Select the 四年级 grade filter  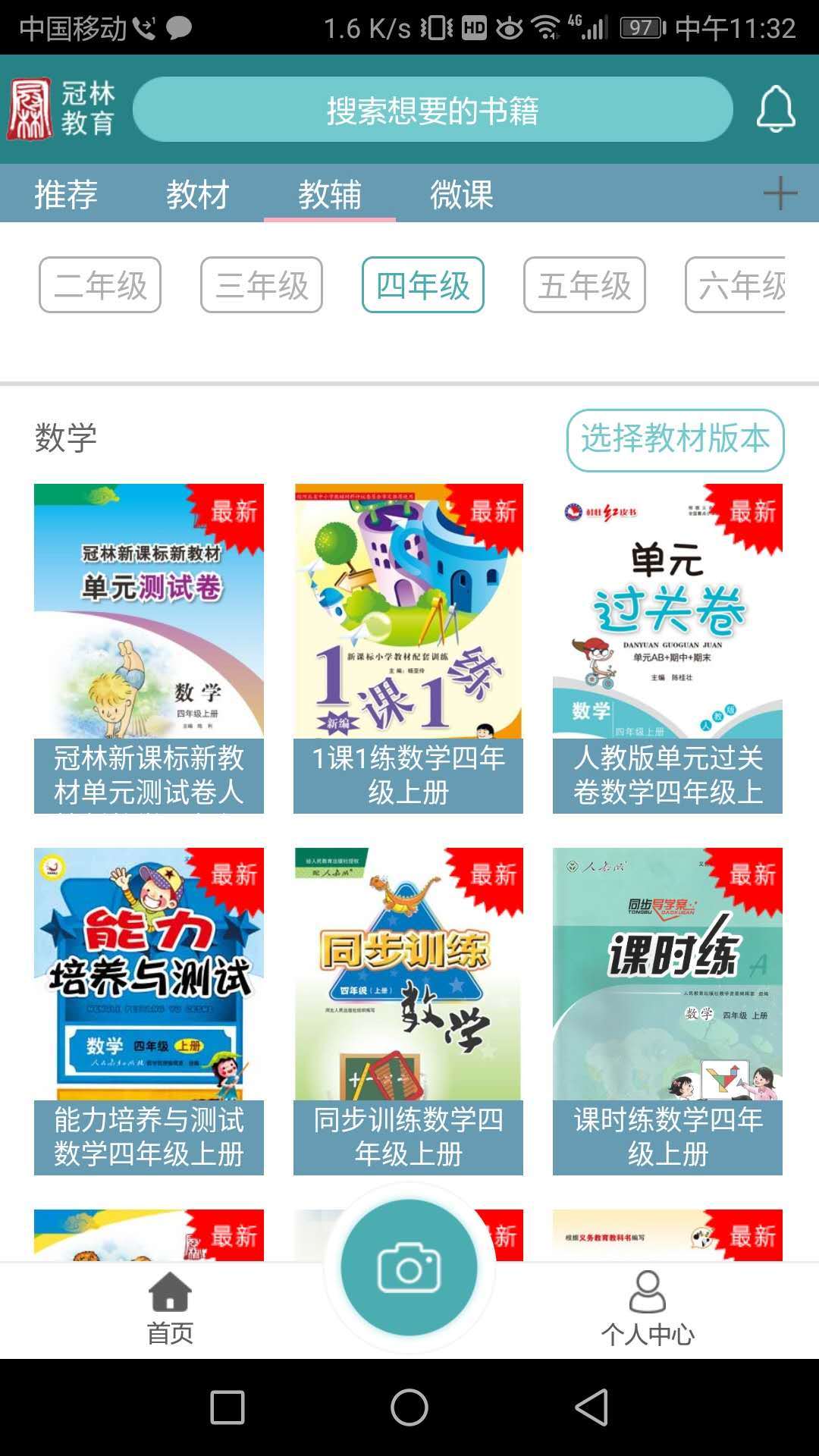point(422,286)
